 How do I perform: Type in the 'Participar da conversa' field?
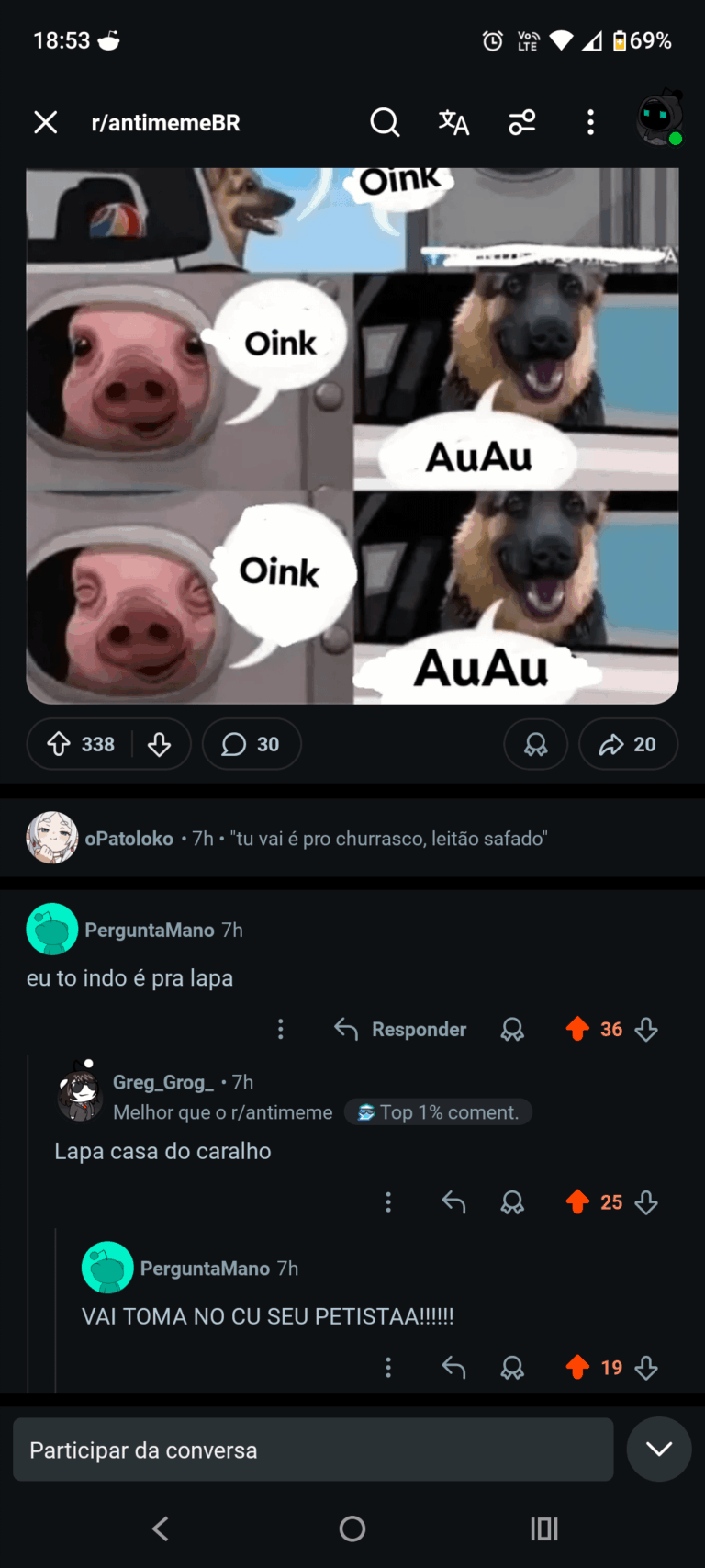pos(313,1450)
